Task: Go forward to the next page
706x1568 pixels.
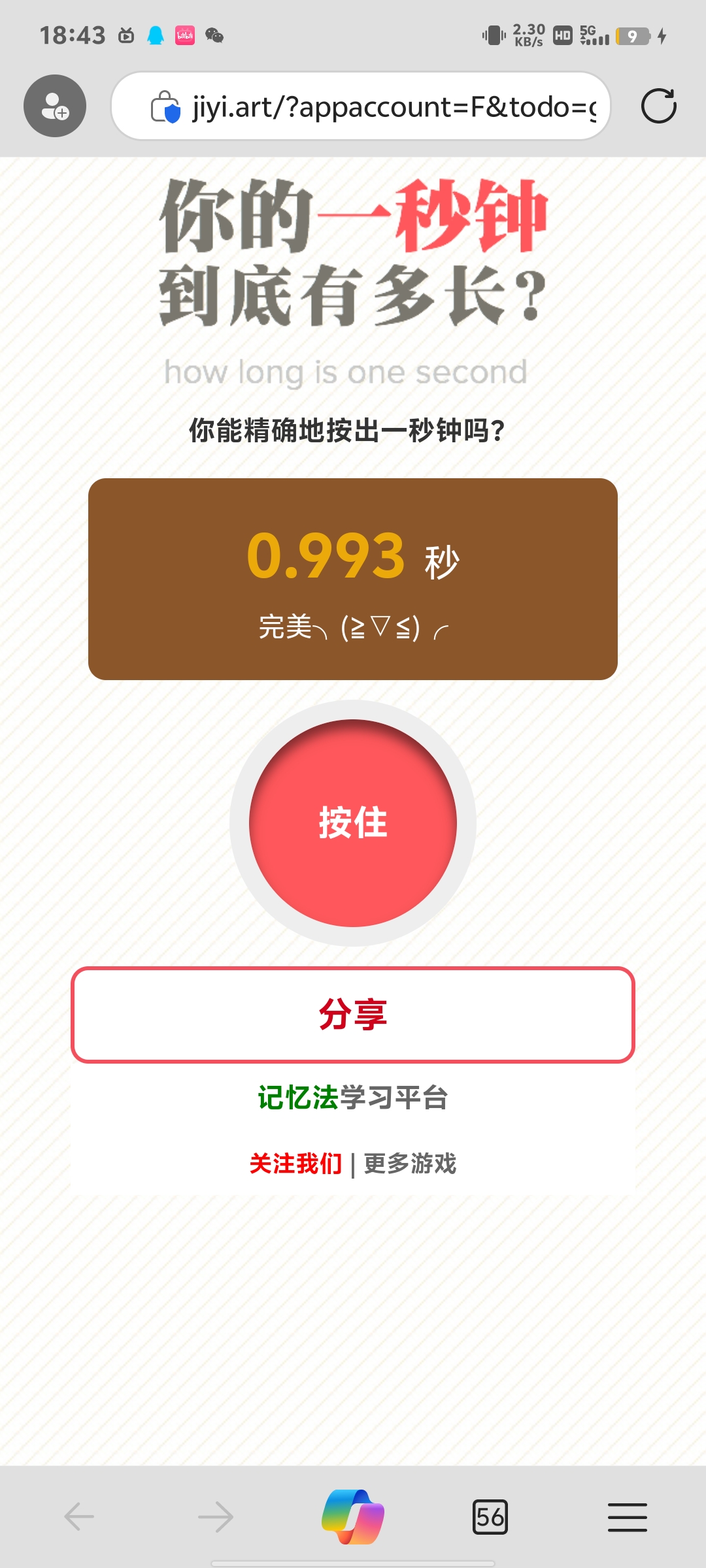Action: (216, 1516)
